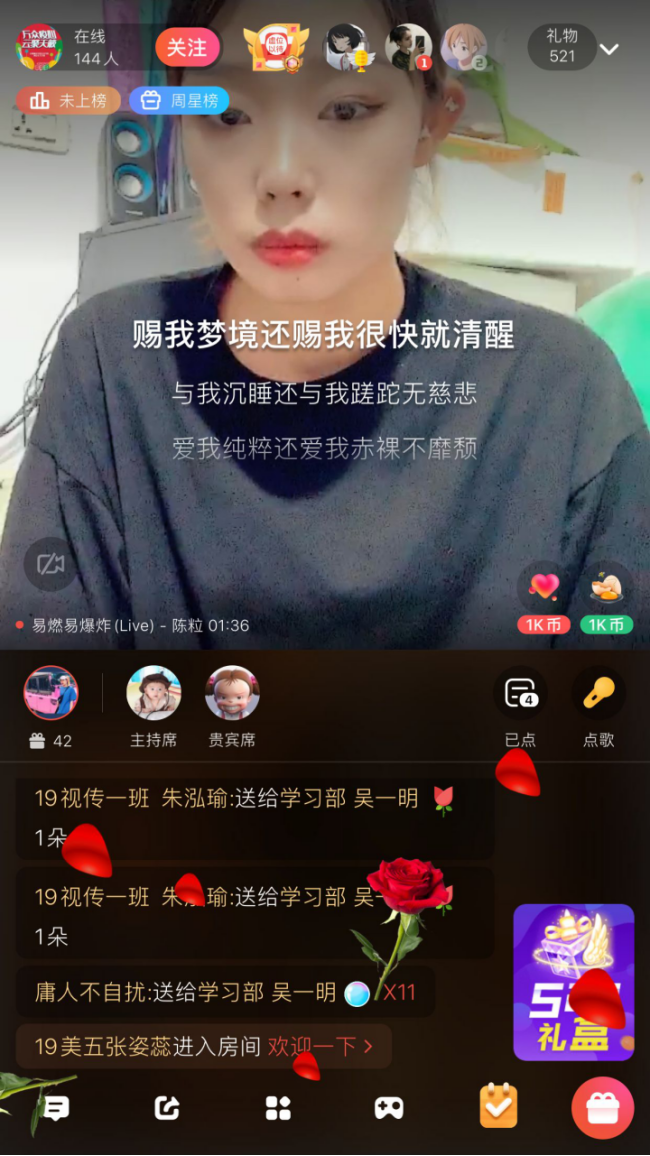Follow the host with 关注 button
650x1156 pixels.
coord(187,47)
